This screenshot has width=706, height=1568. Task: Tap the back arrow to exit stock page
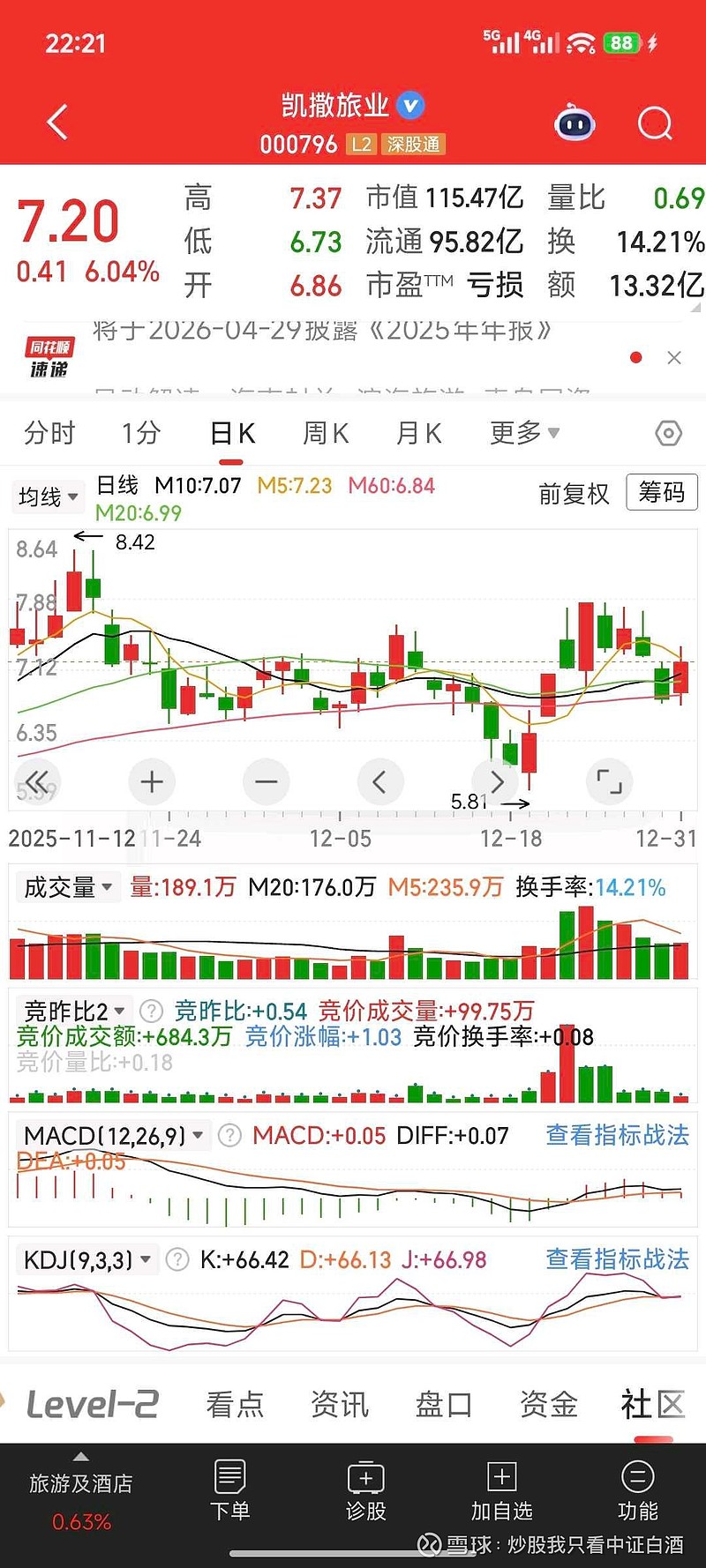(x=56, y=123)
